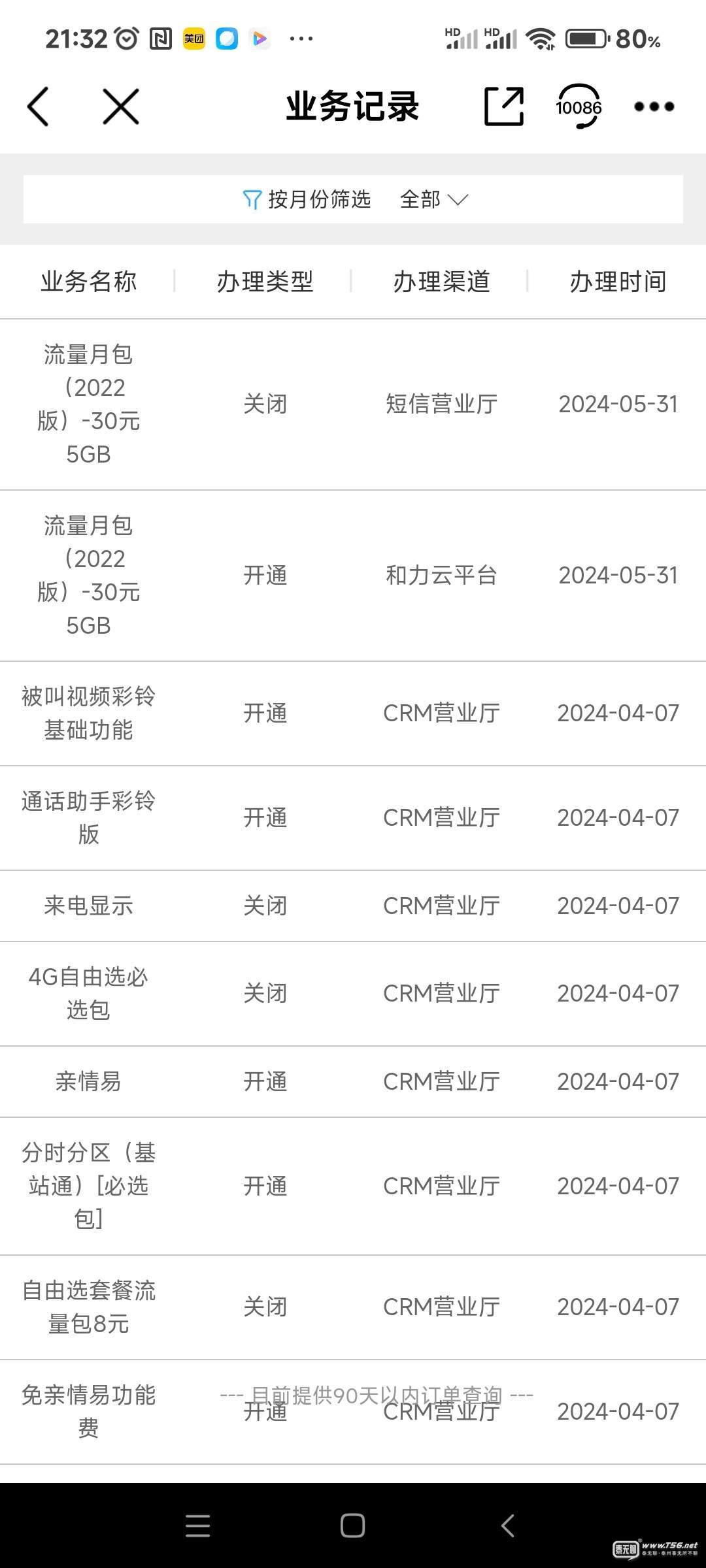Go back using the top-left arrow
Screen dimensions: 706x1568
[x=38, y=106]
